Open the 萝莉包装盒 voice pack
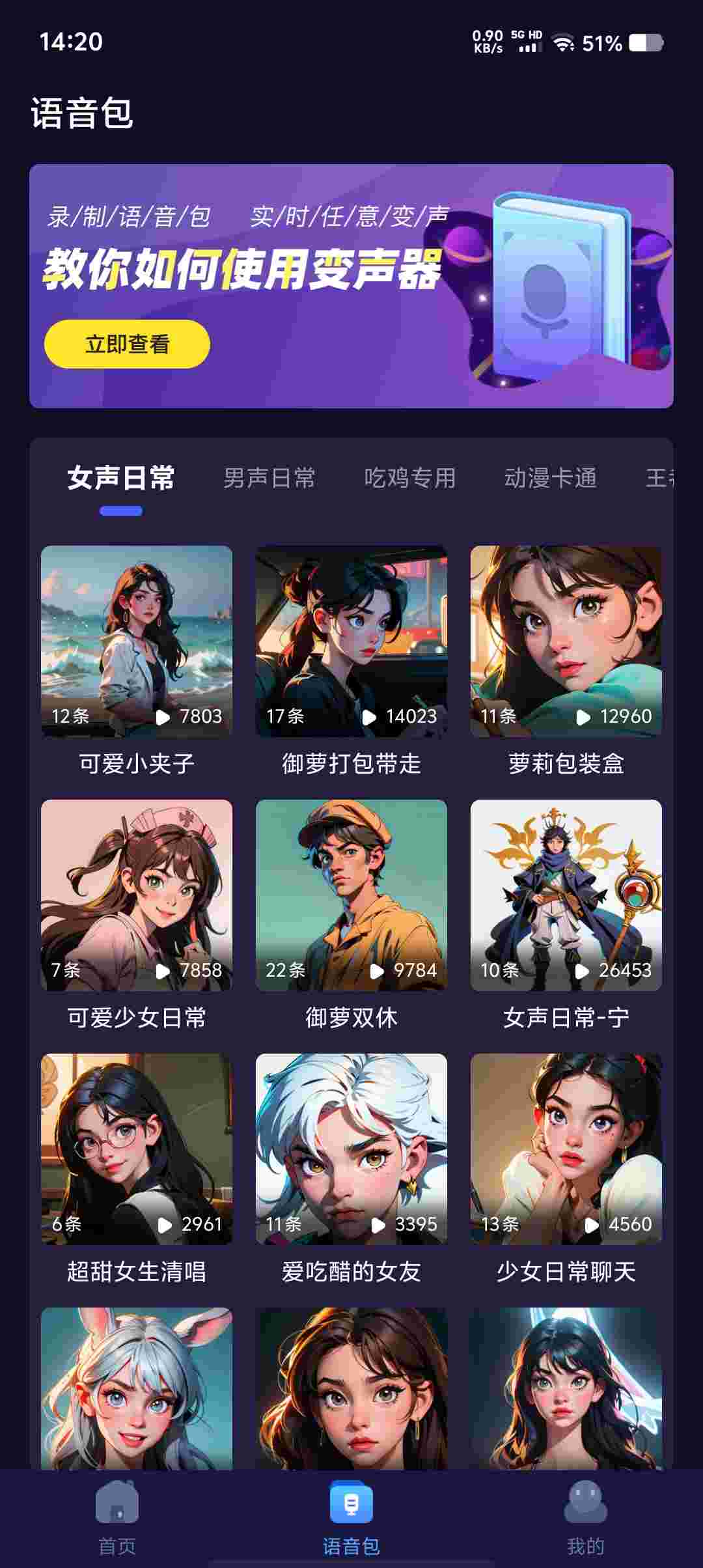Image resolution: width=703 pixels, height=1568 pixels. 566,641
